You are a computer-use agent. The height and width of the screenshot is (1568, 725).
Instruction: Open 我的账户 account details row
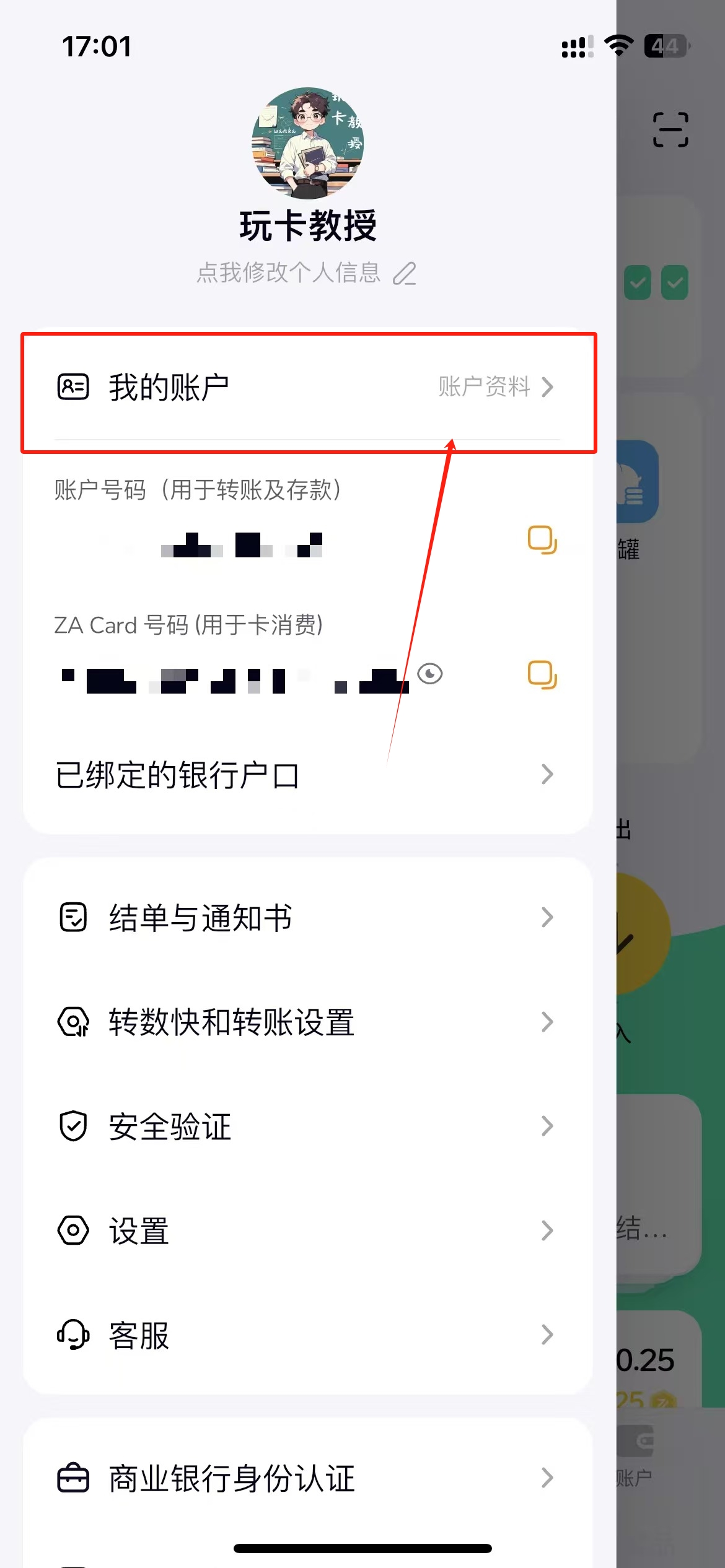point(307,388)
